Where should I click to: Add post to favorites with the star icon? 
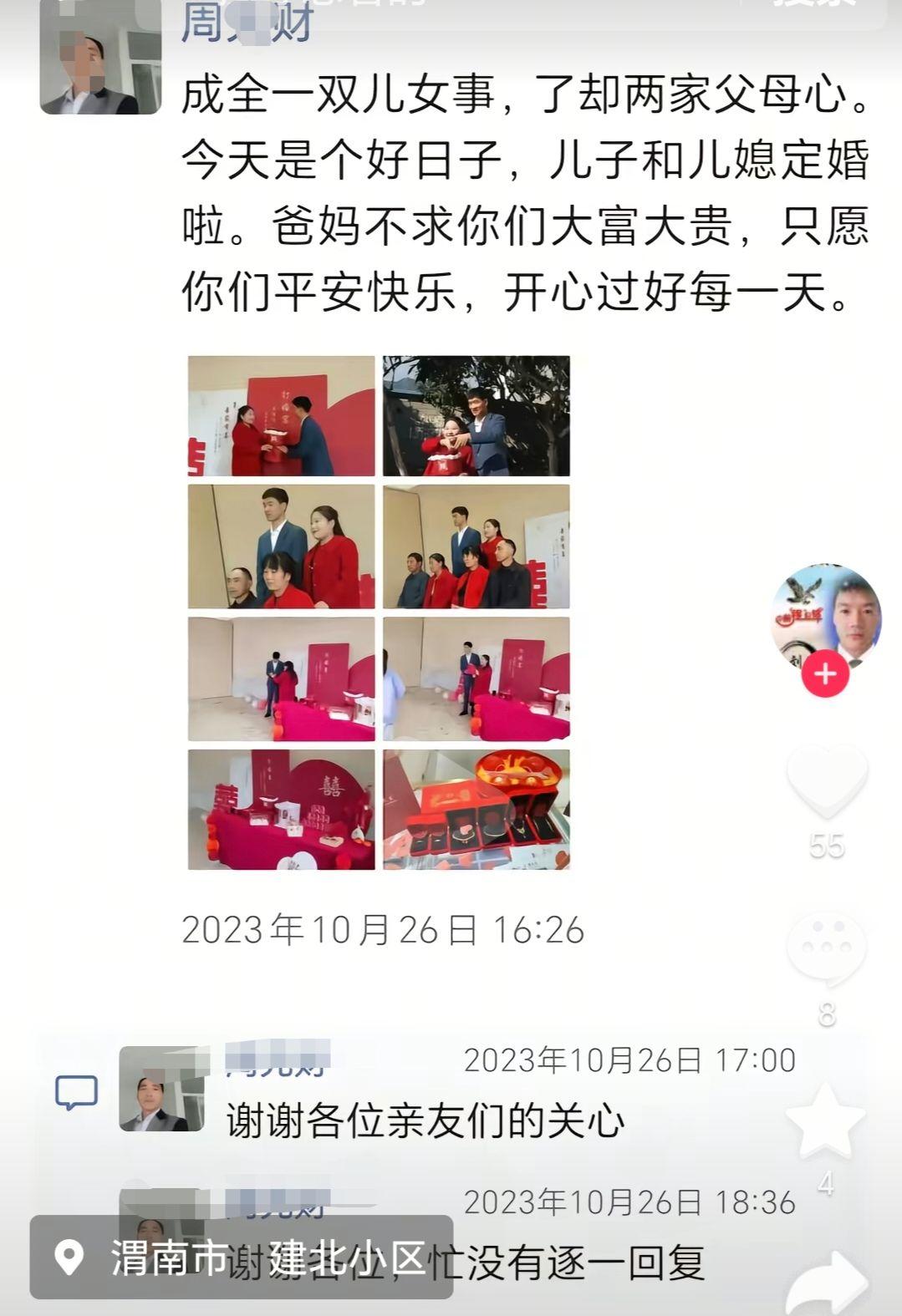[x=825, y=1121]
